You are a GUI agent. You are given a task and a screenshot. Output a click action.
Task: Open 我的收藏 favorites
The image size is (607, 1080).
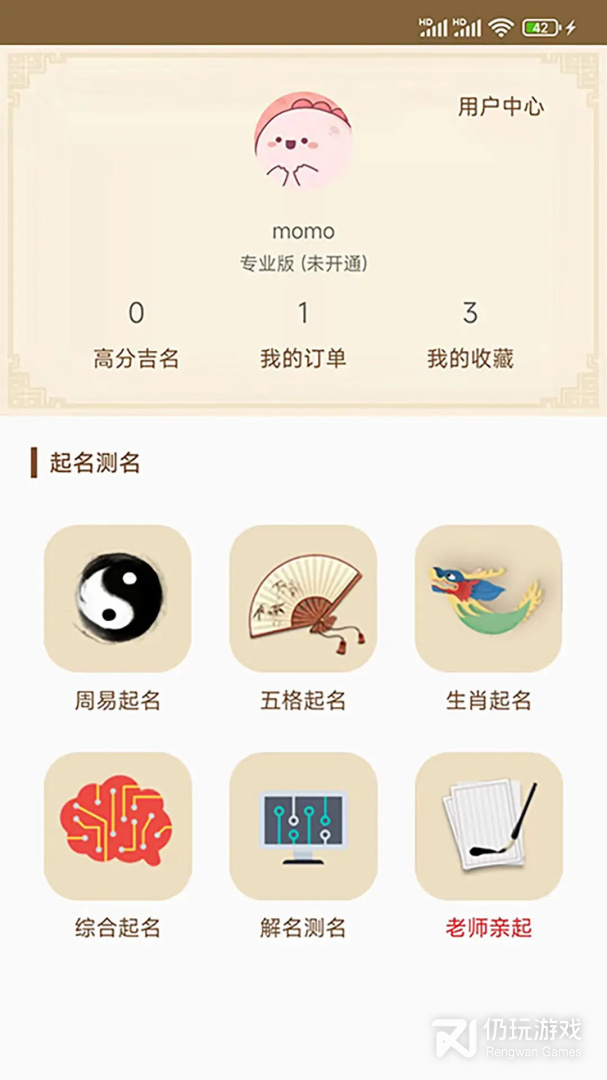tap(470, 336)
